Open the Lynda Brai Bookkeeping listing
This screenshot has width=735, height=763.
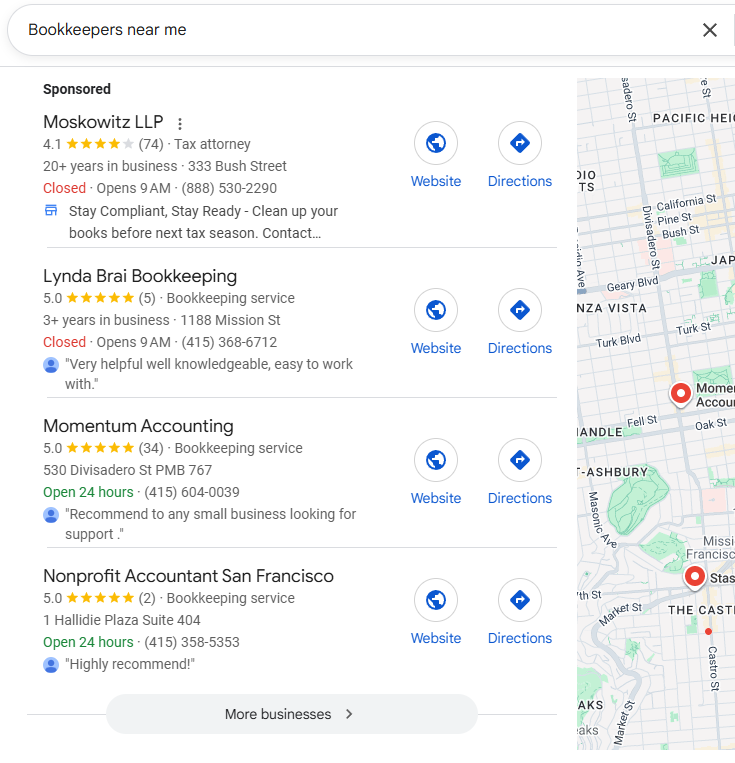pos(140,276)
